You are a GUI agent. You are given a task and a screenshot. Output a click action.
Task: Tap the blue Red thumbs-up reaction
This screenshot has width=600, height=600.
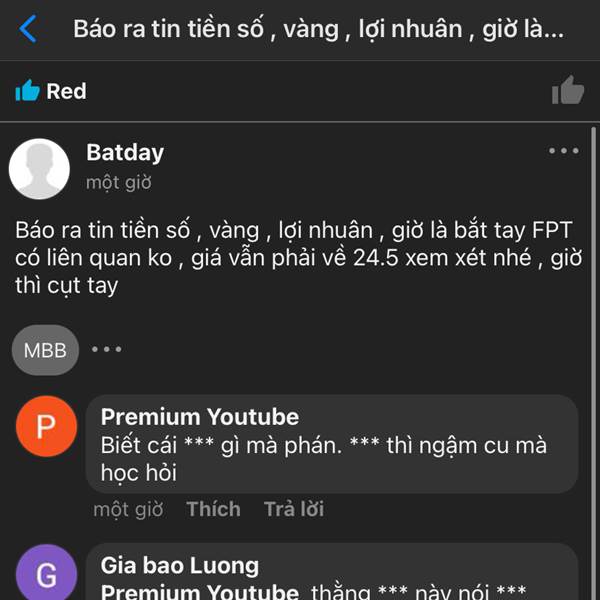tap(51, 91)
